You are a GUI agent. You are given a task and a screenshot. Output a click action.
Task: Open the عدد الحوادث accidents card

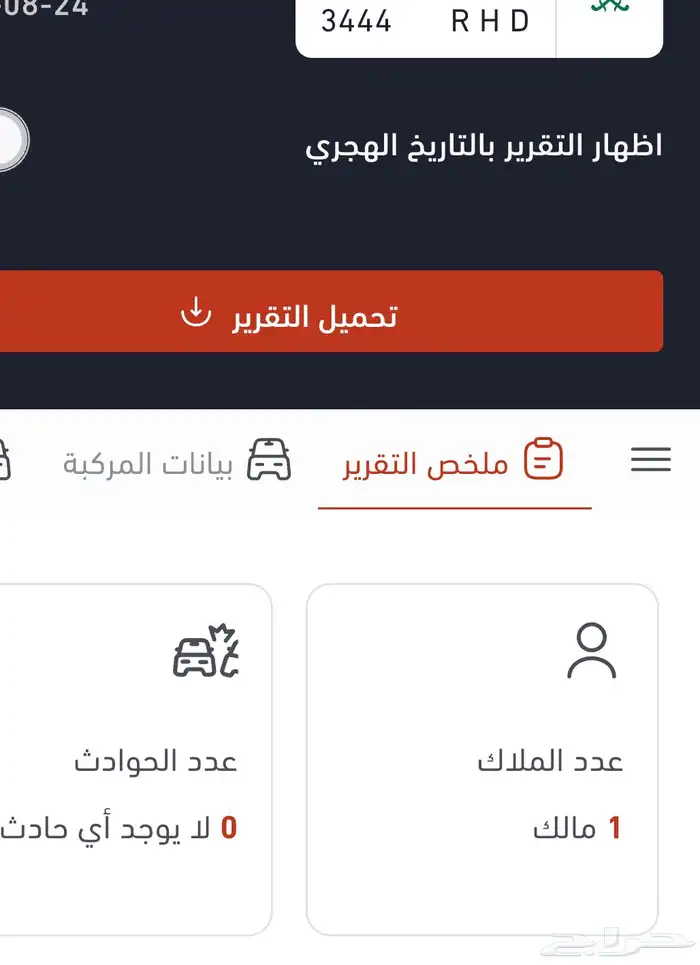135,759
